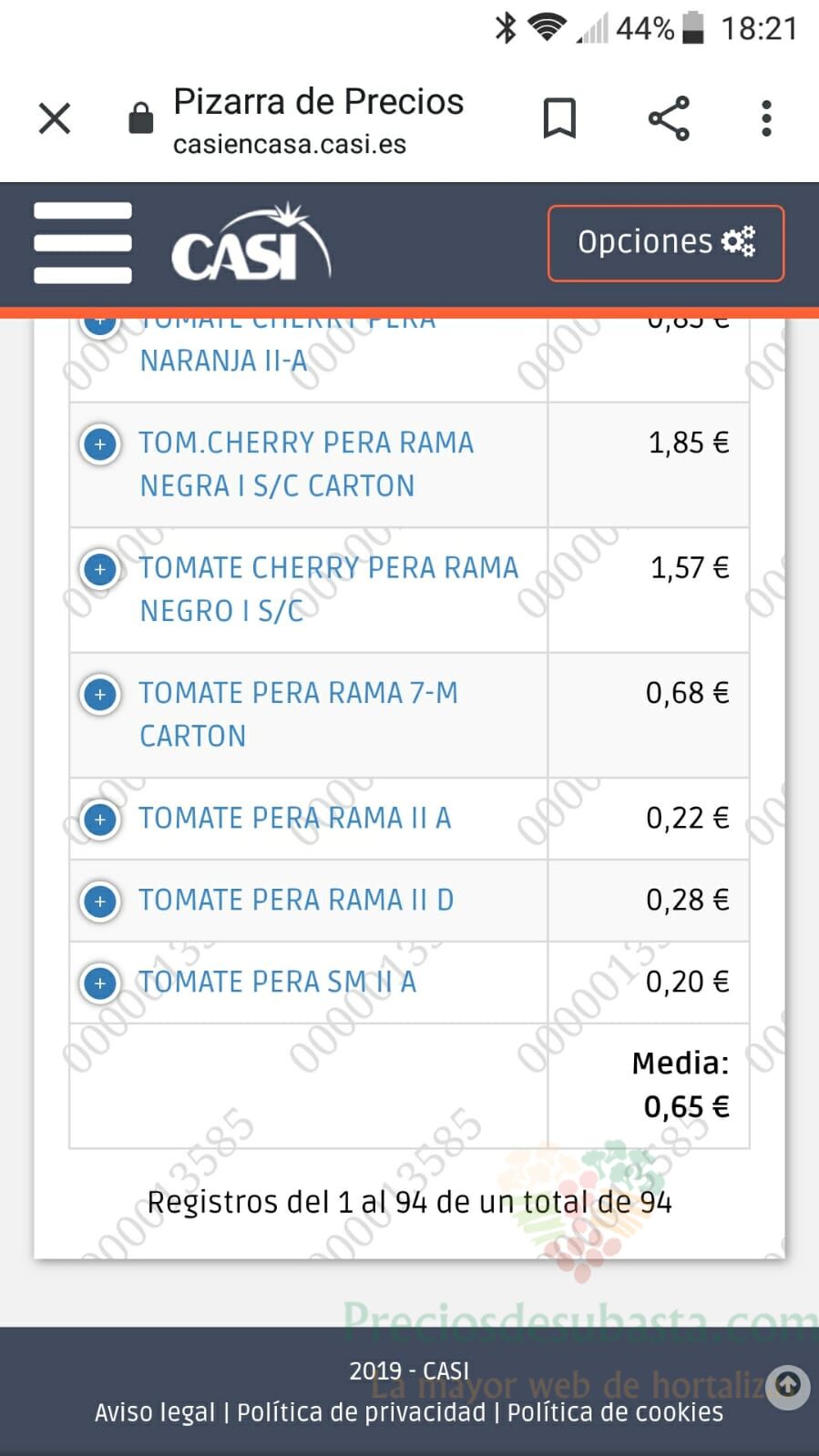Jump back to top with arrow button
The image size is (819, 1456).
point(788,1387)
